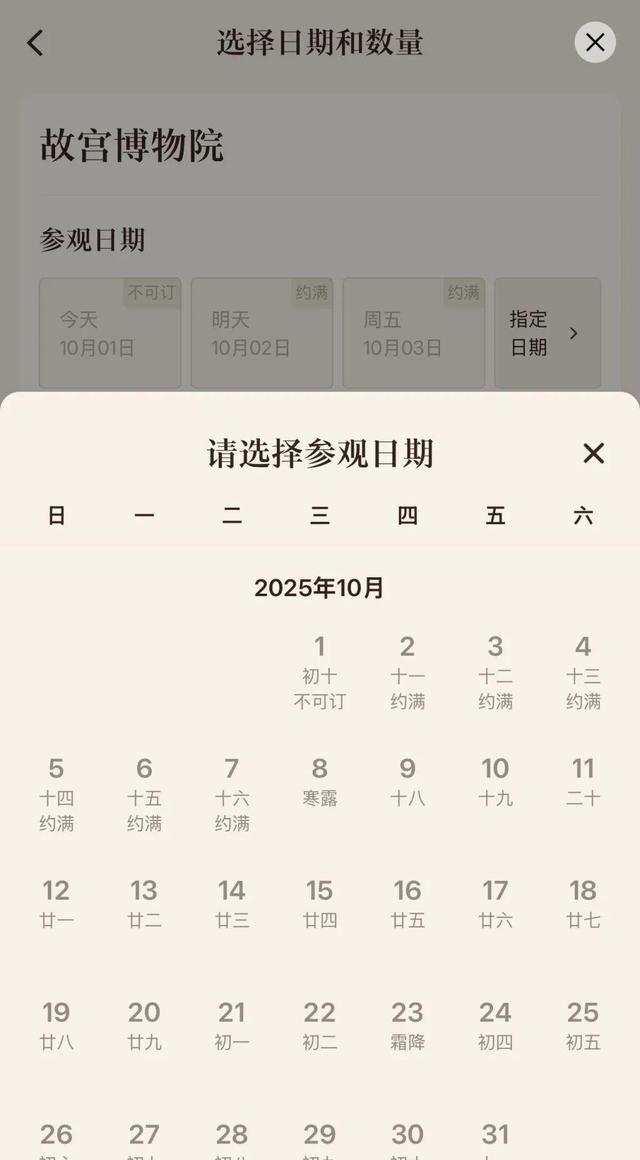Select October 14 as the visit date

[232, 904]
